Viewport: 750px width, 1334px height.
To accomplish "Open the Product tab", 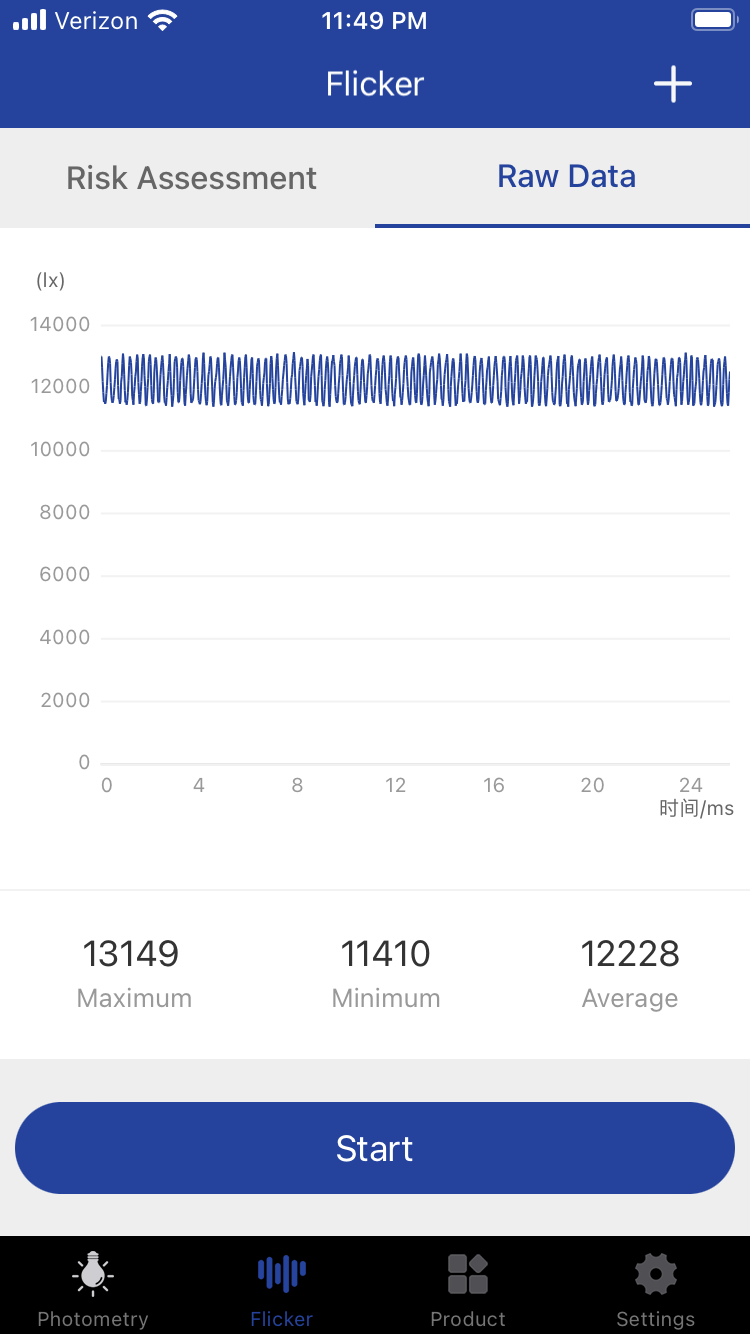I will click(x=468, y=1290).
